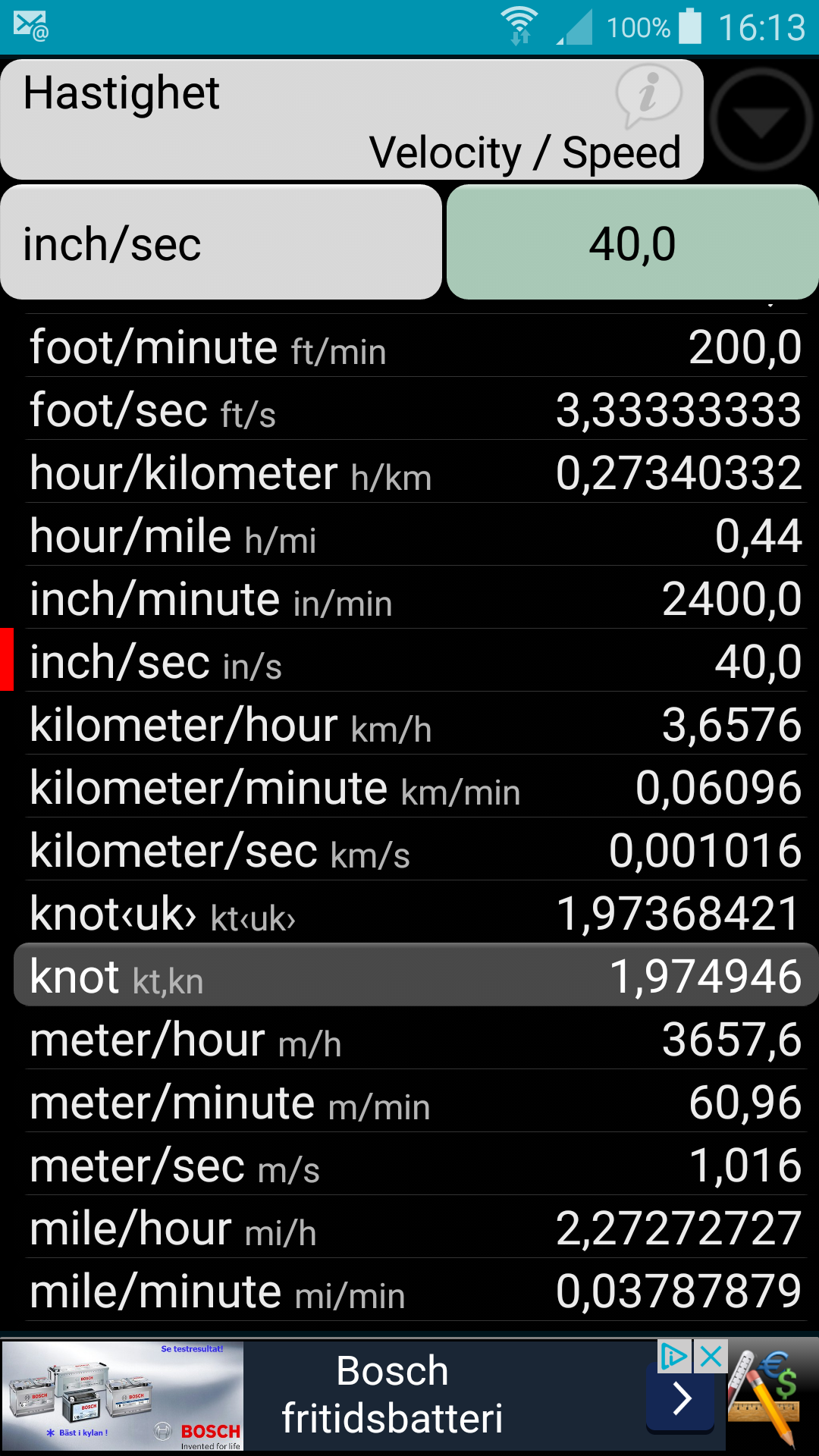Pick the hour/mile row

(x=416, y=536)
